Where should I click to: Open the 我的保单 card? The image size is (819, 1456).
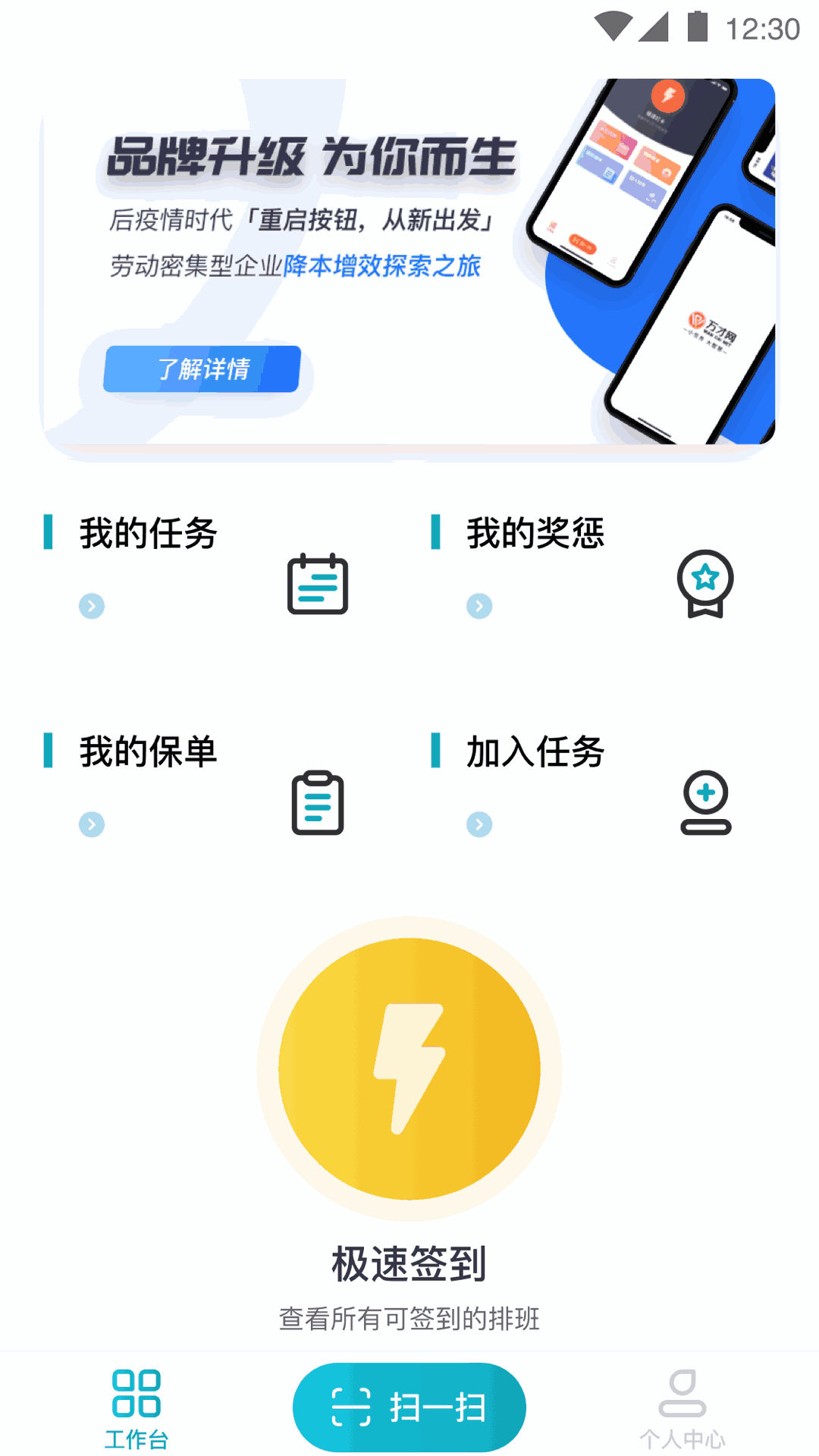[197, 787]
